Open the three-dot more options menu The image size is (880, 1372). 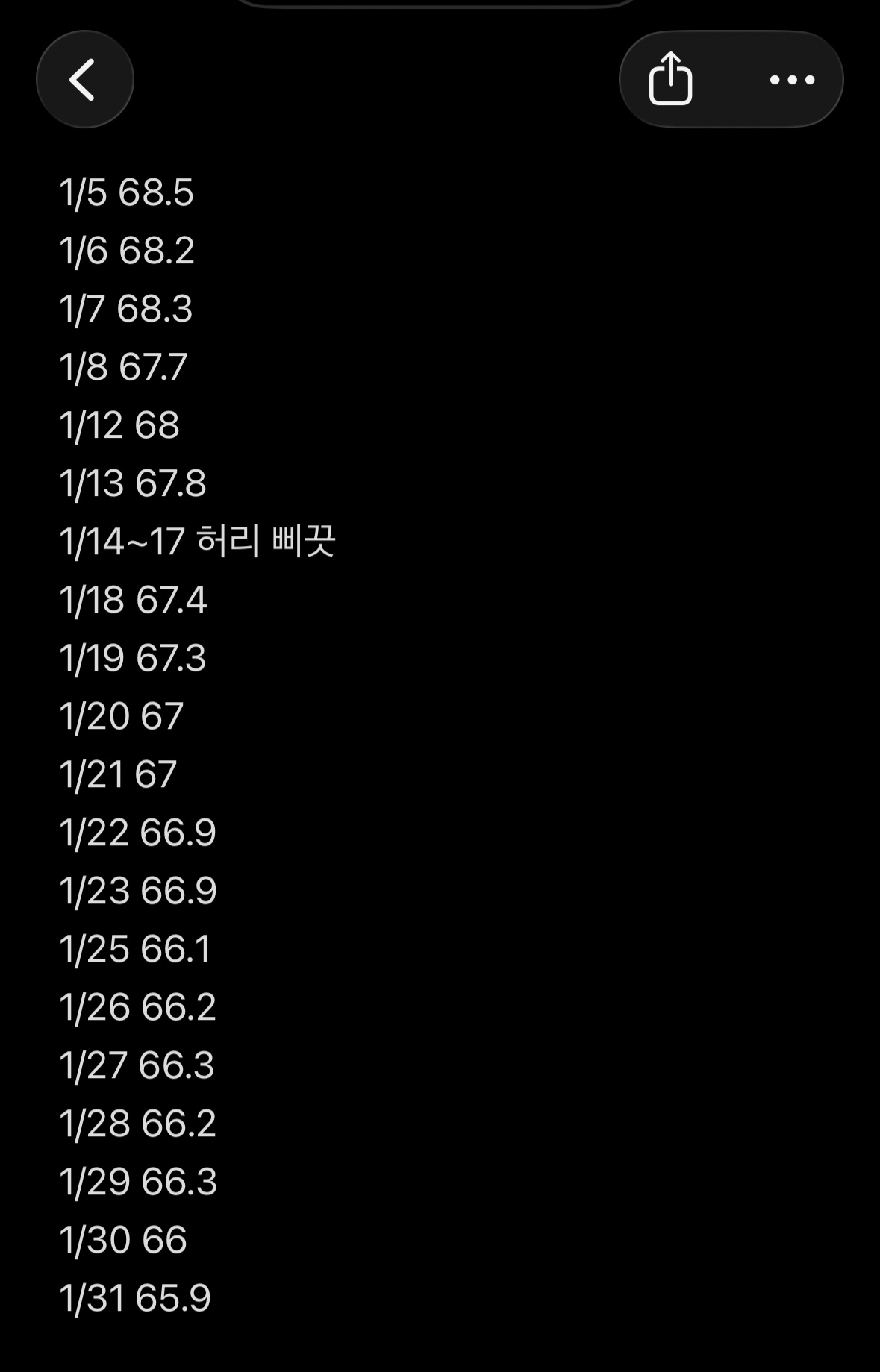pyautogui.click(x=792, y=80)
